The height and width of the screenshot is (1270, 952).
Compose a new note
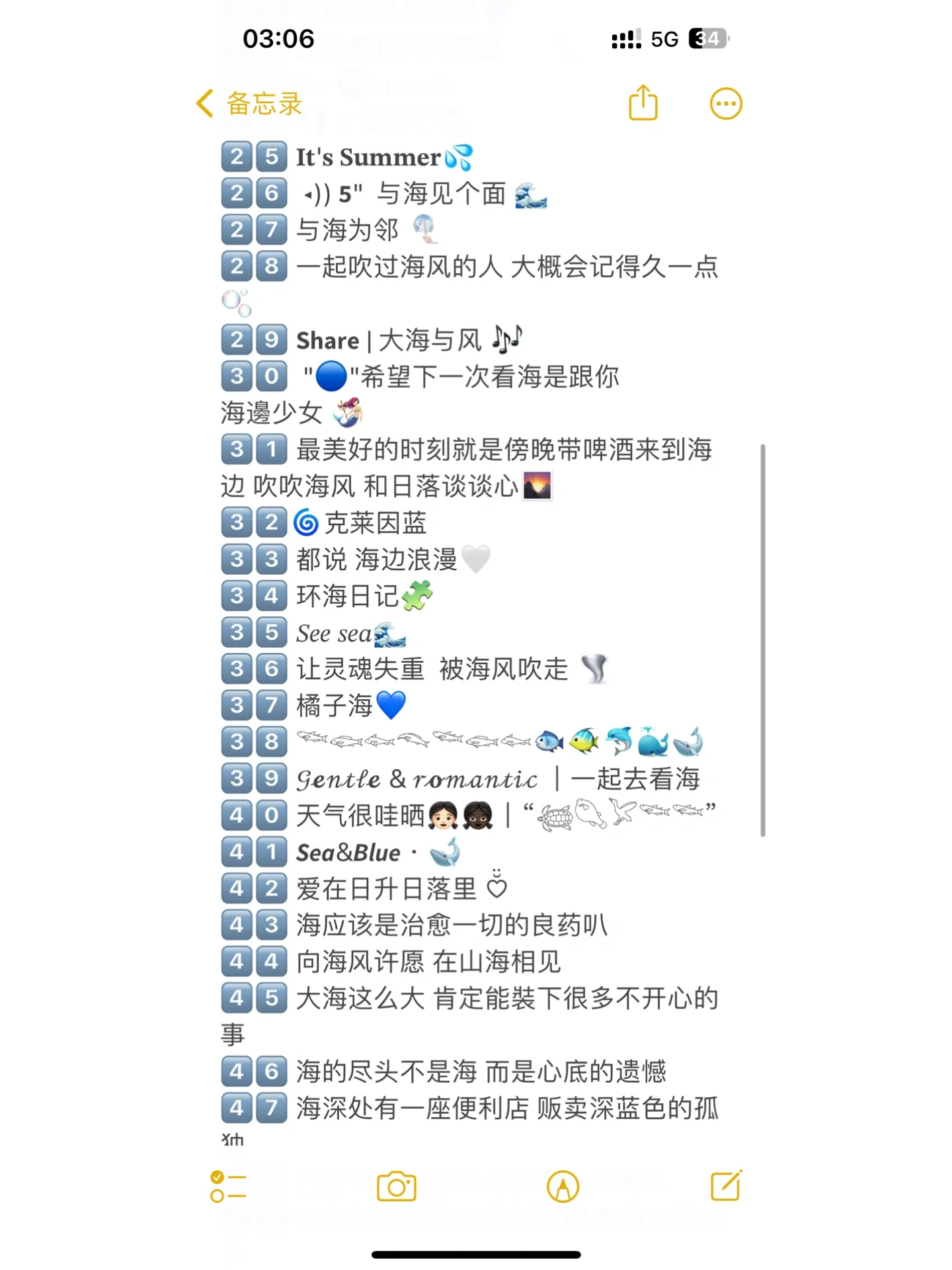click(726, 1185)
